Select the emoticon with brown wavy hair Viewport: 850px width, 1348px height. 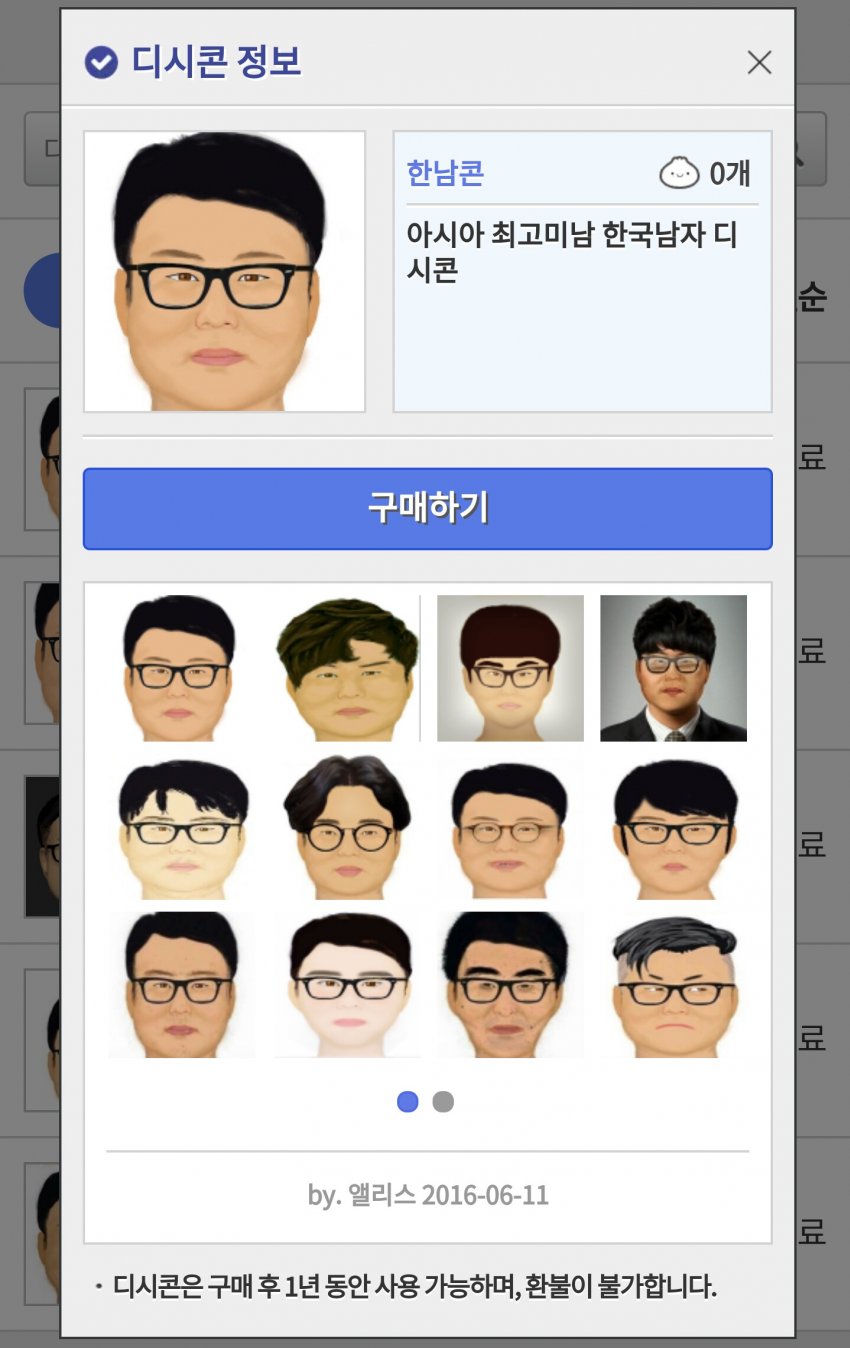coord(347,668)
